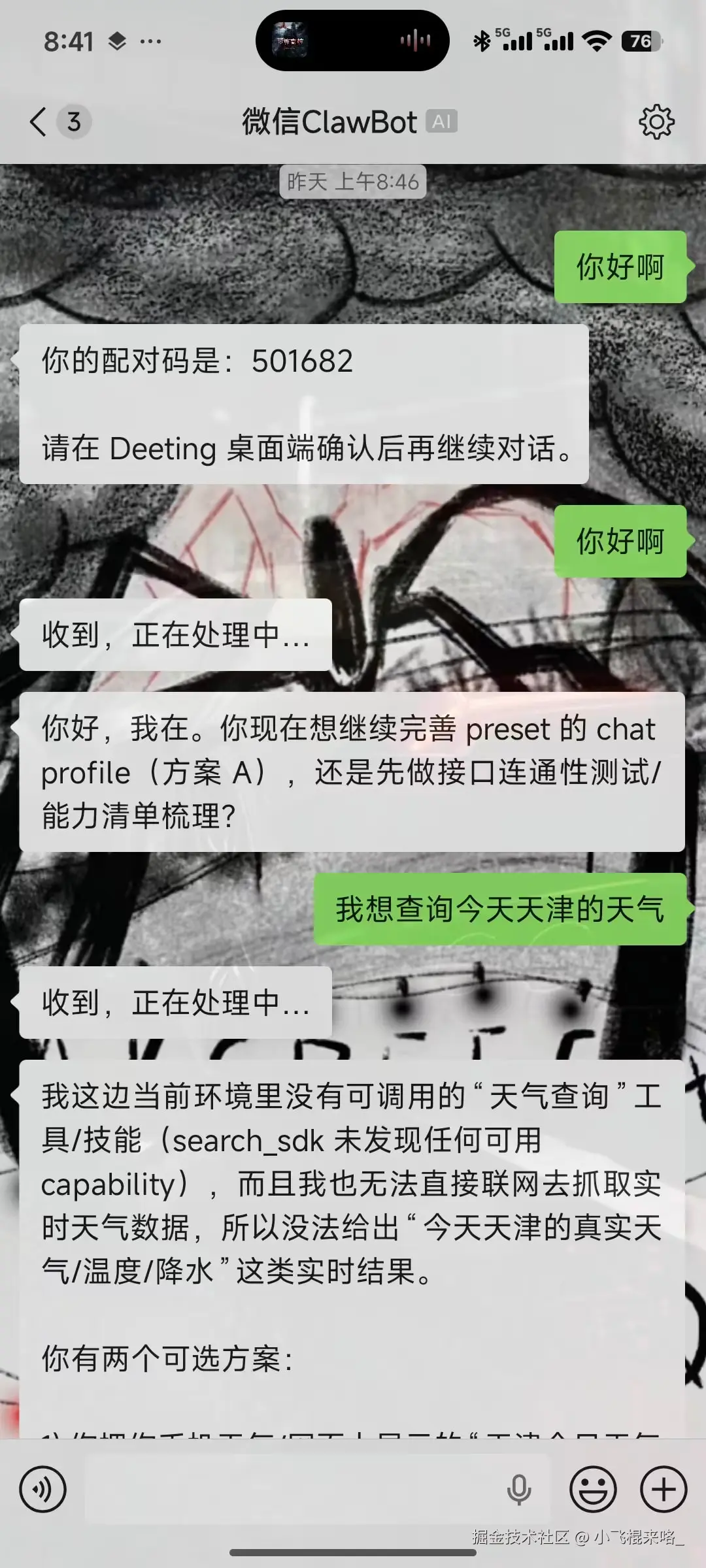The height and width of the screenshot is (1568, 706).
Task: Open the emoji sticker panel
Action: 593,1490
